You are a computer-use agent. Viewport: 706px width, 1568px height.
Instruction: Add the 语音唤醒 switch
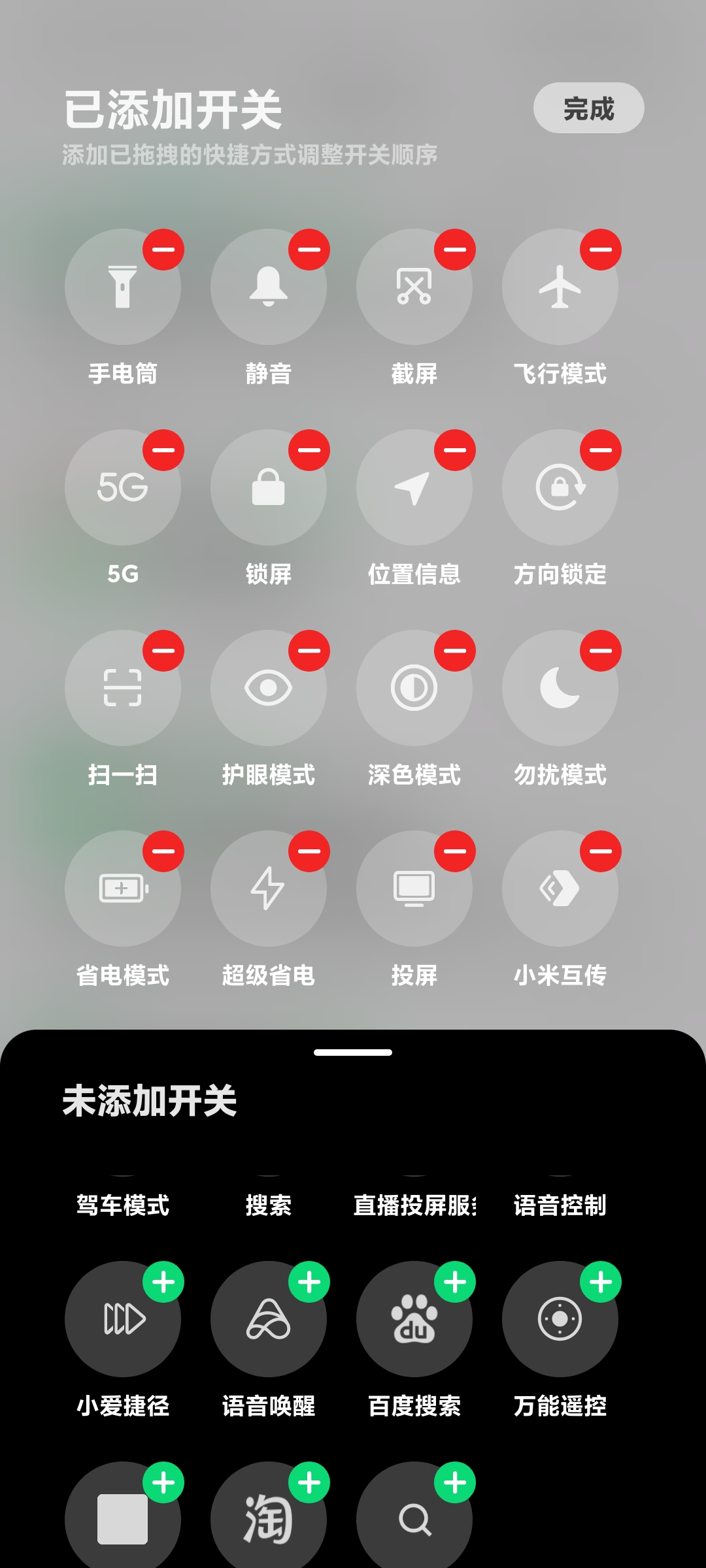pos(309,1282)
